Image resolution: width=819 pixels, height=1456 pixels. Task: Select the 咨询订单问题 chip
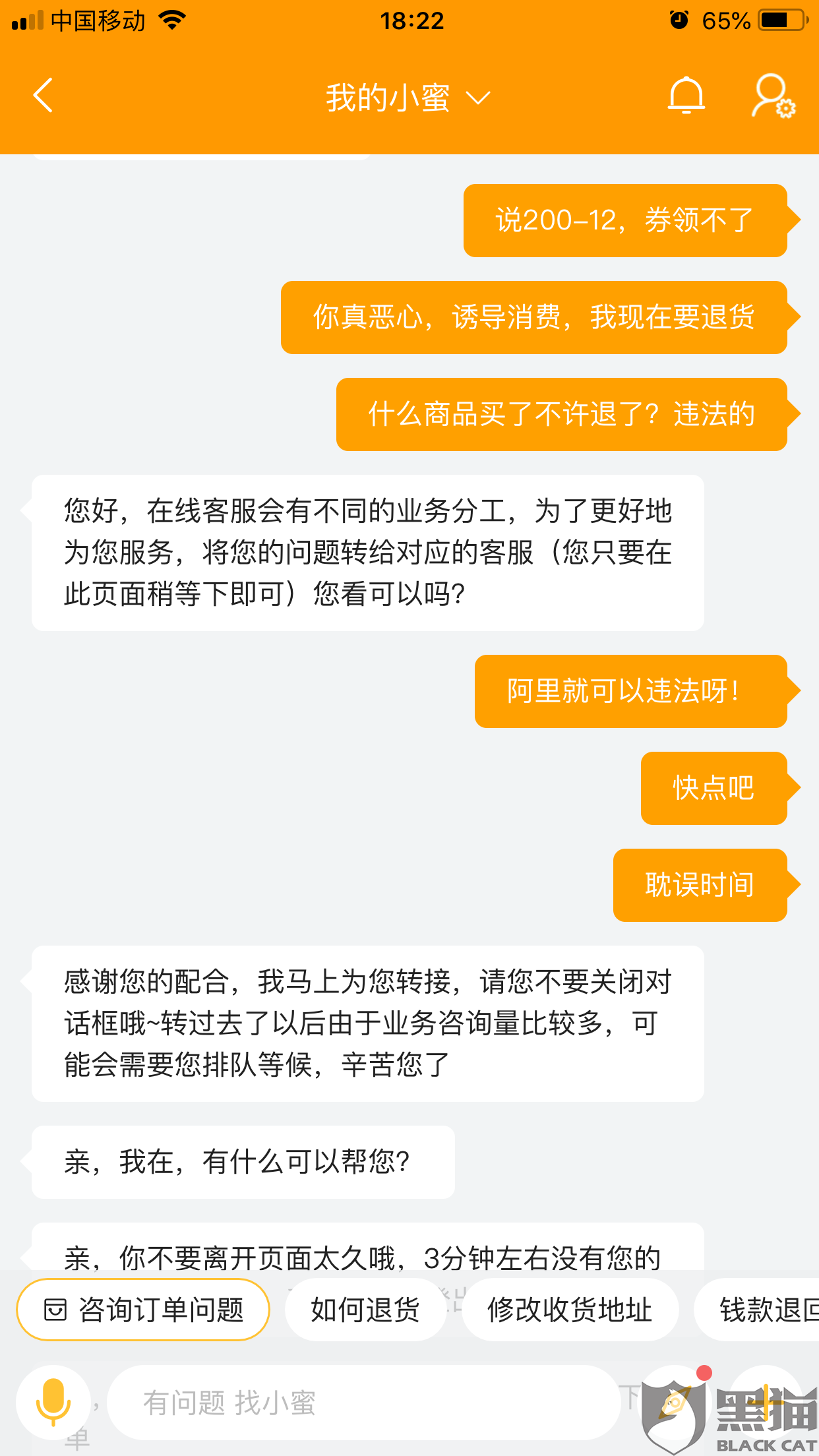pyautogui.click(x=143, y=1310)
